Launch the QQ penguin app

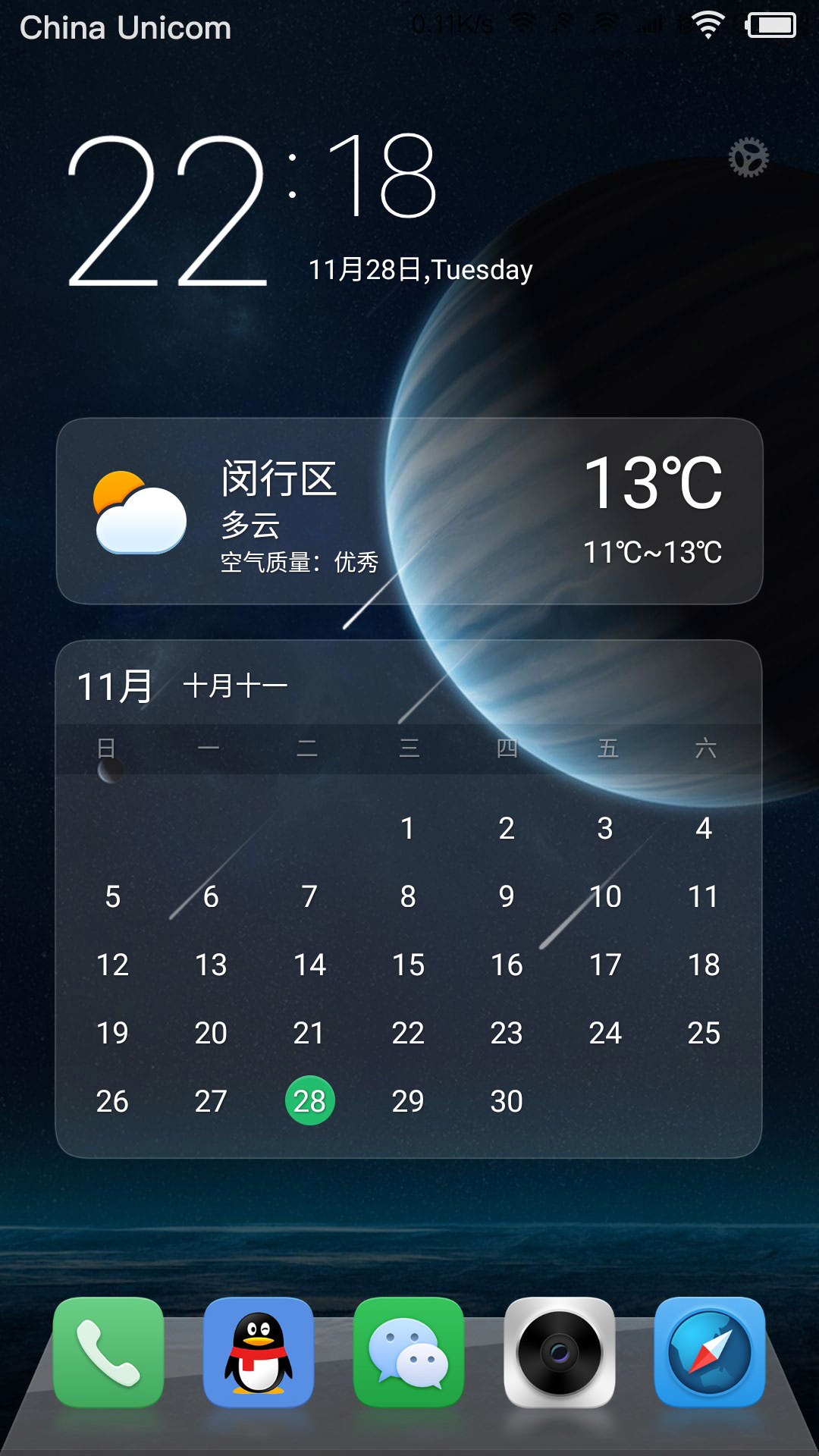pyautogui.click(x=259, y=1353)
